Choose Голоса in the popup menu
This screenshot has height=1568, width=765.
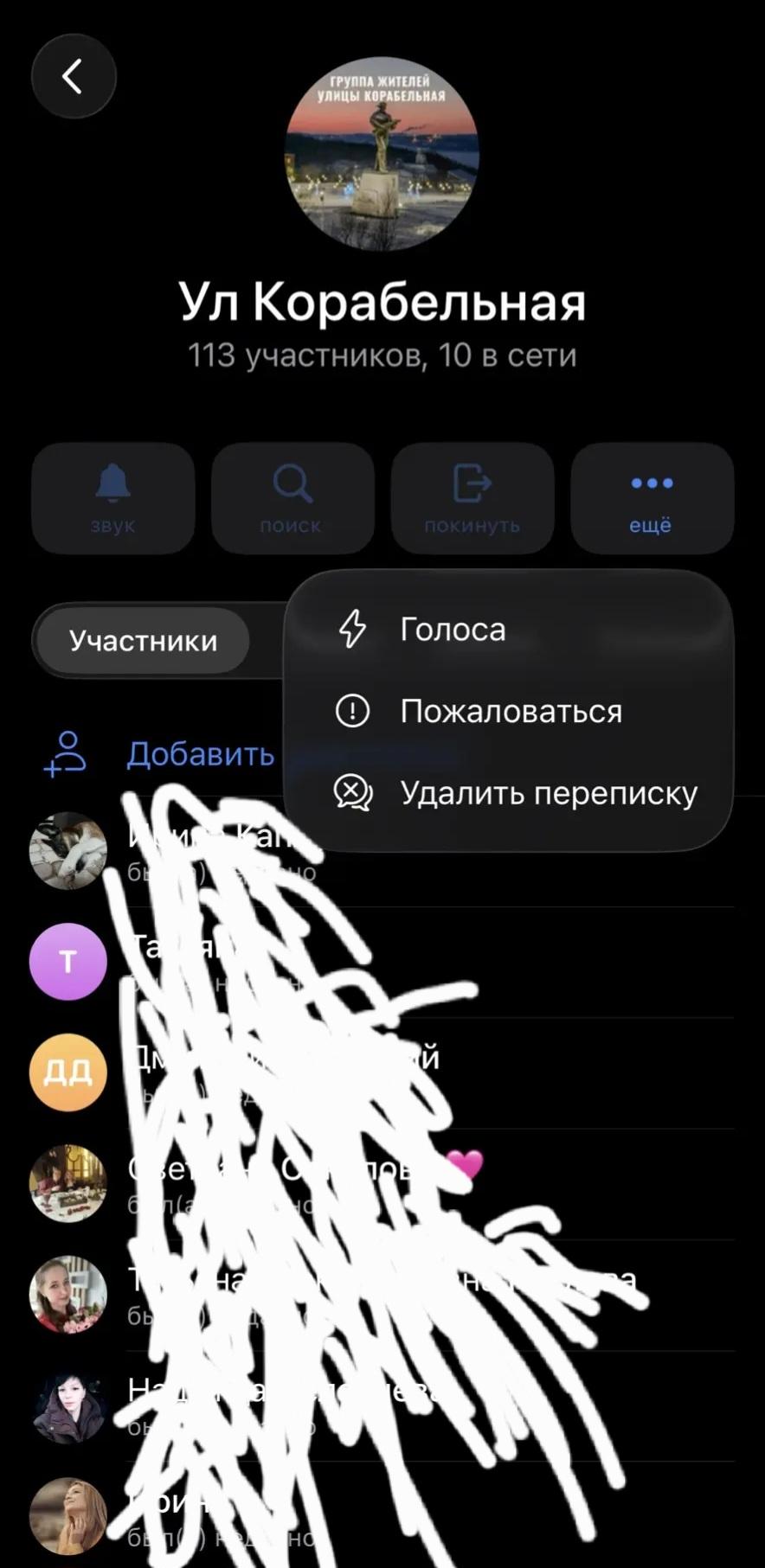click(453, 630)
